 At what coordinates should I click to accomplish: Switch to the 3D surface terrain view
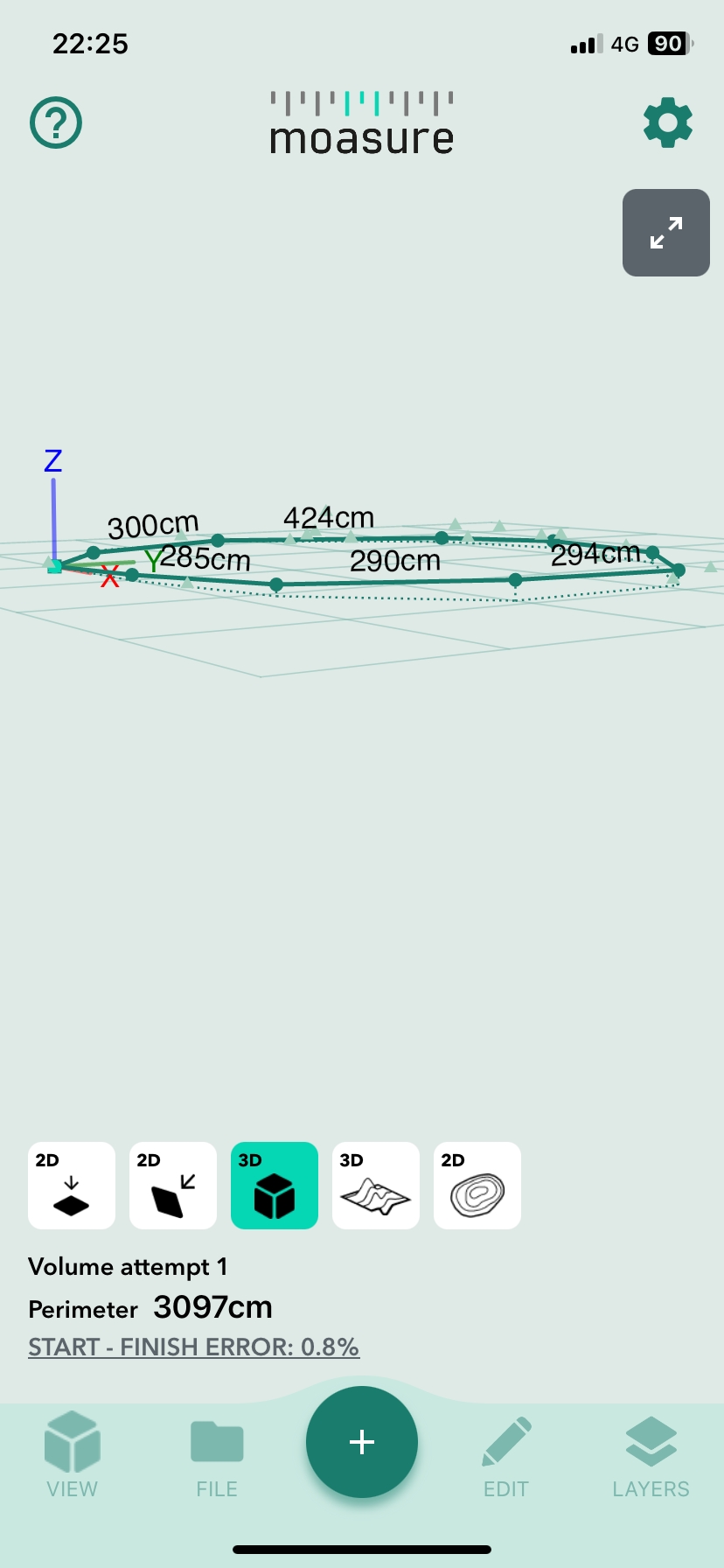tap(376, 1186)
